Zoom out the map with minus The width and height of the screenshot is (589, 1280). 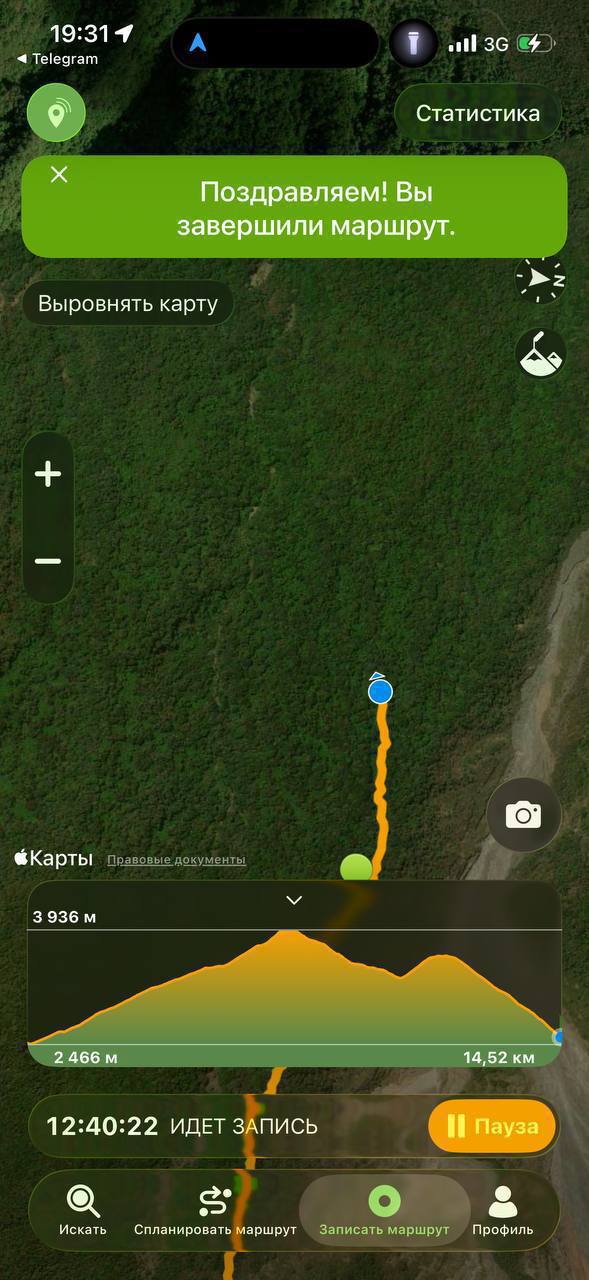click(48, 561)
